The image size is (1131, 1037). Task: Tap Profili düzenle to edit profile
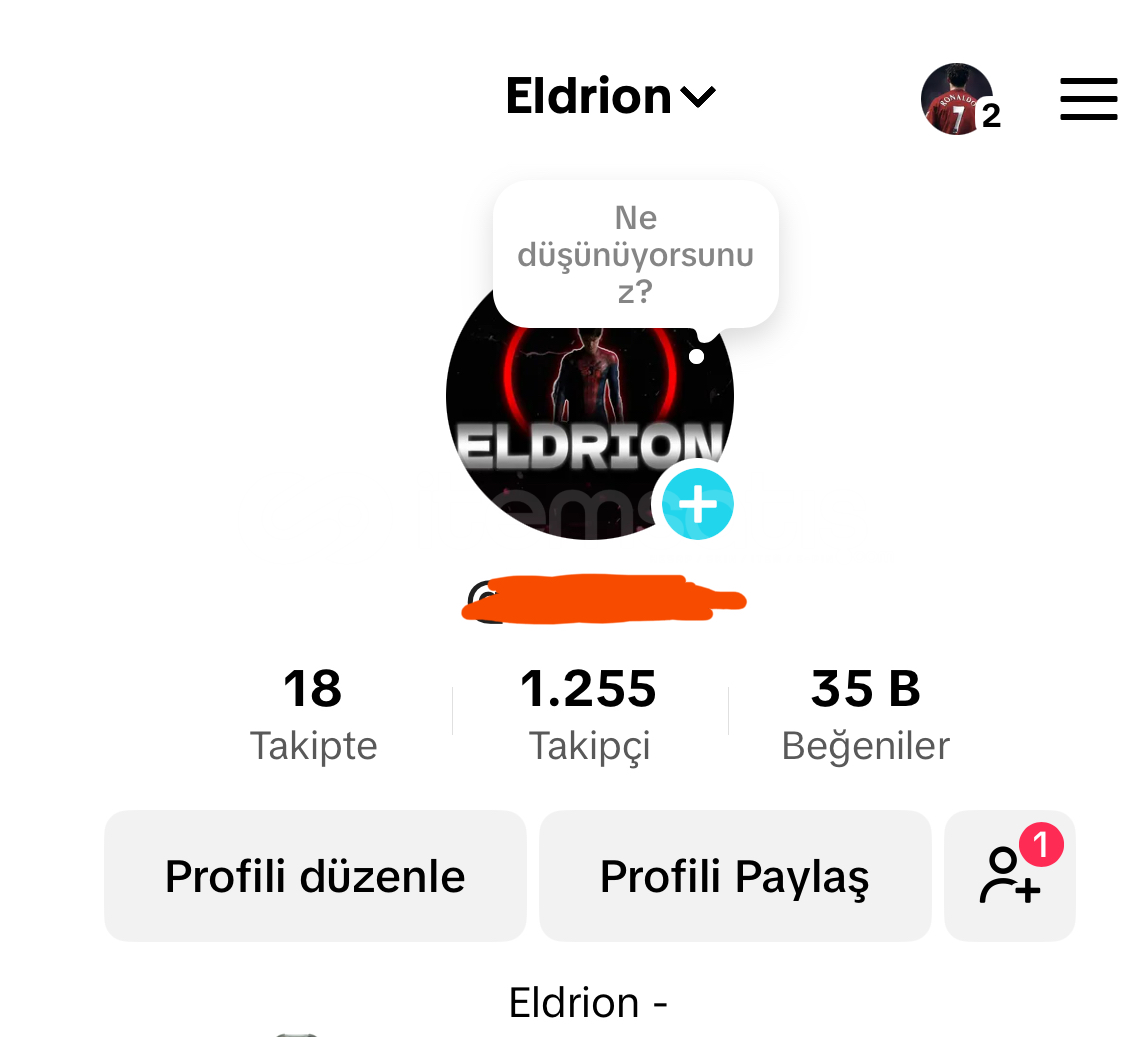click(315, 876)
